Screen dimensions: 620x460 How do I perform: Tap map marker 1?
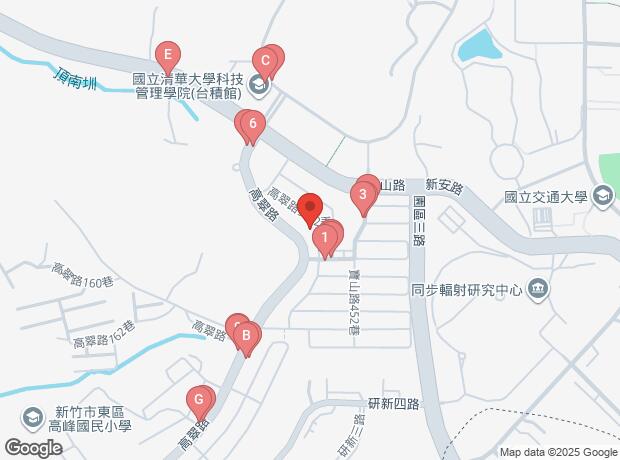(x=323, y=239)
